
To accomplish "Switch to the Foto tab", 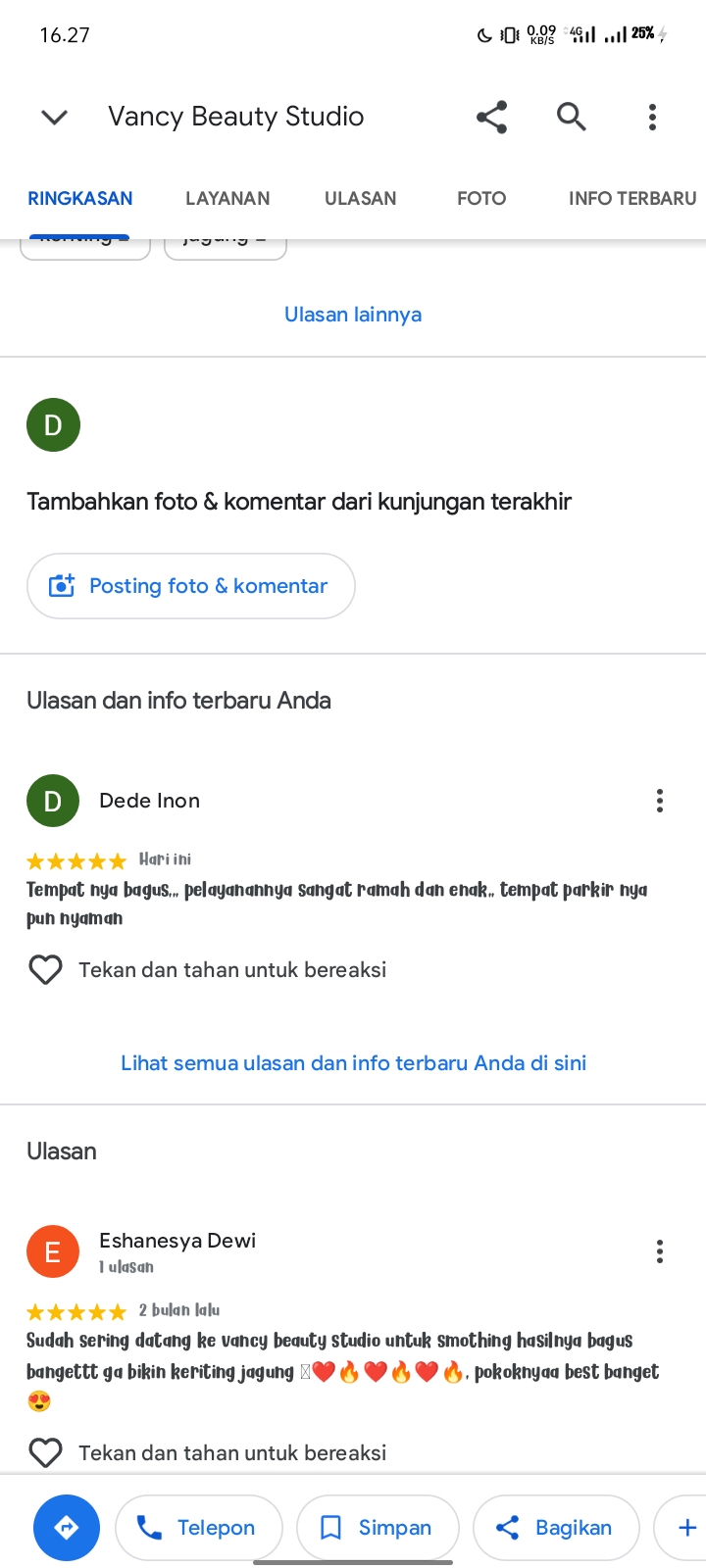I will [481, 198].
